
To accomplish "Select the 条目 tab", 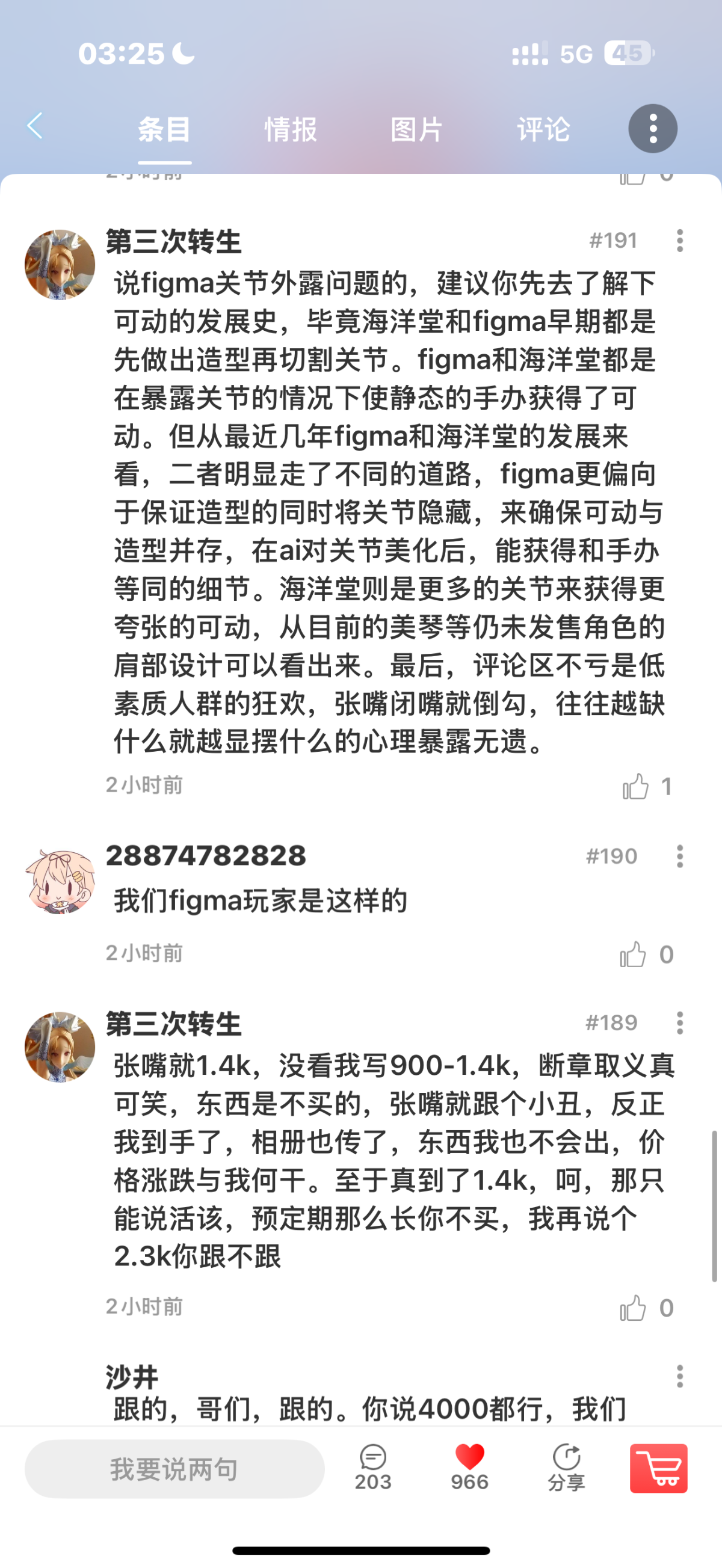I will 164,129.
